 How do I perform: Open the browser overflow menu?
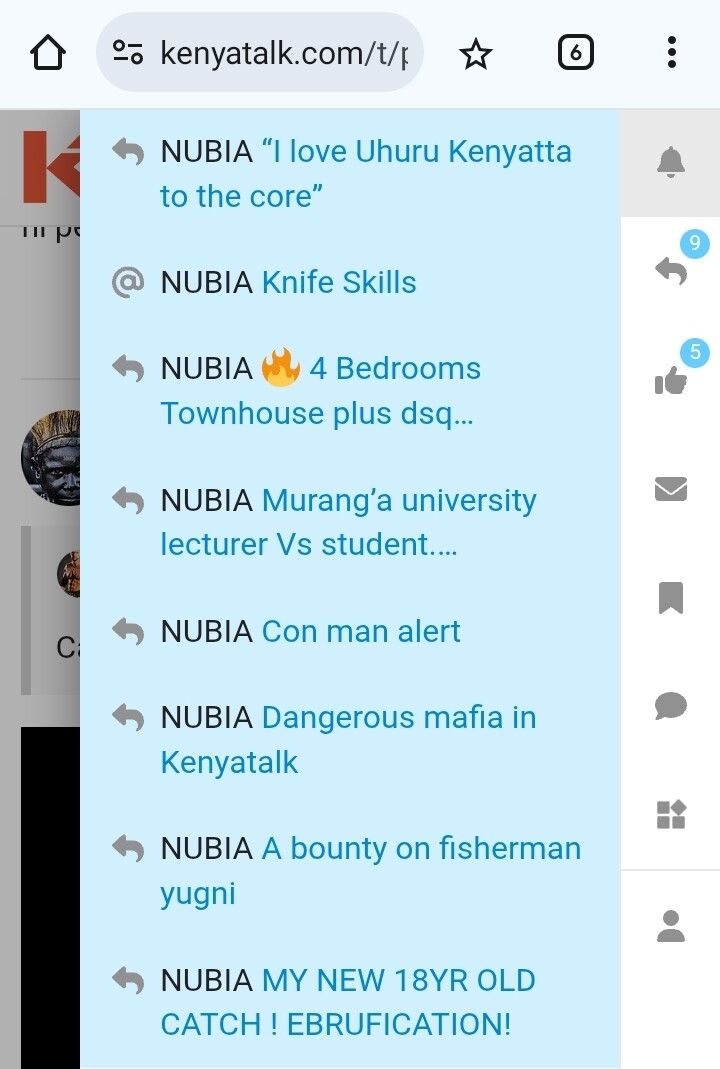coord(671,53)
